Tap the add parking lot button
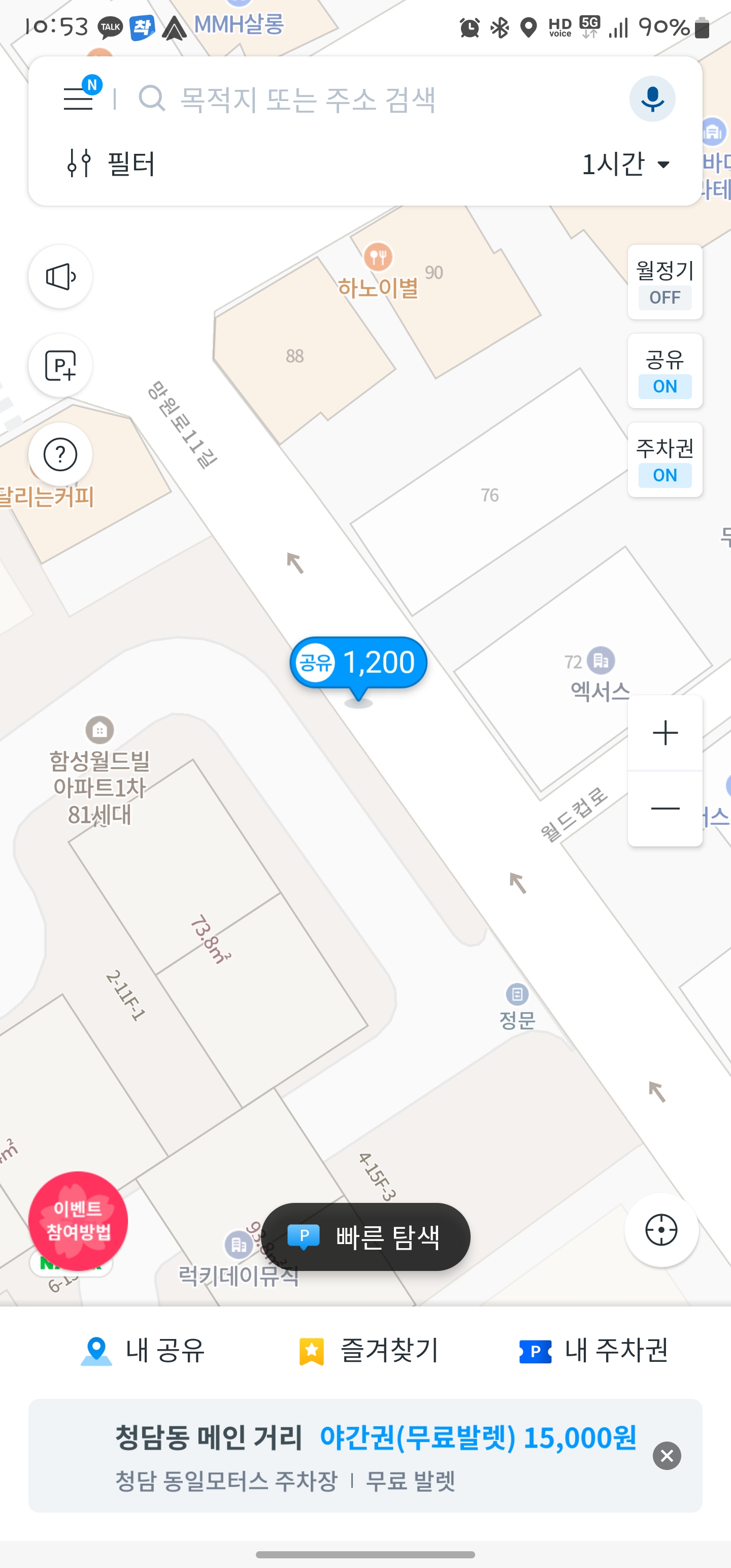731x1568 pixels. [60, 366]
